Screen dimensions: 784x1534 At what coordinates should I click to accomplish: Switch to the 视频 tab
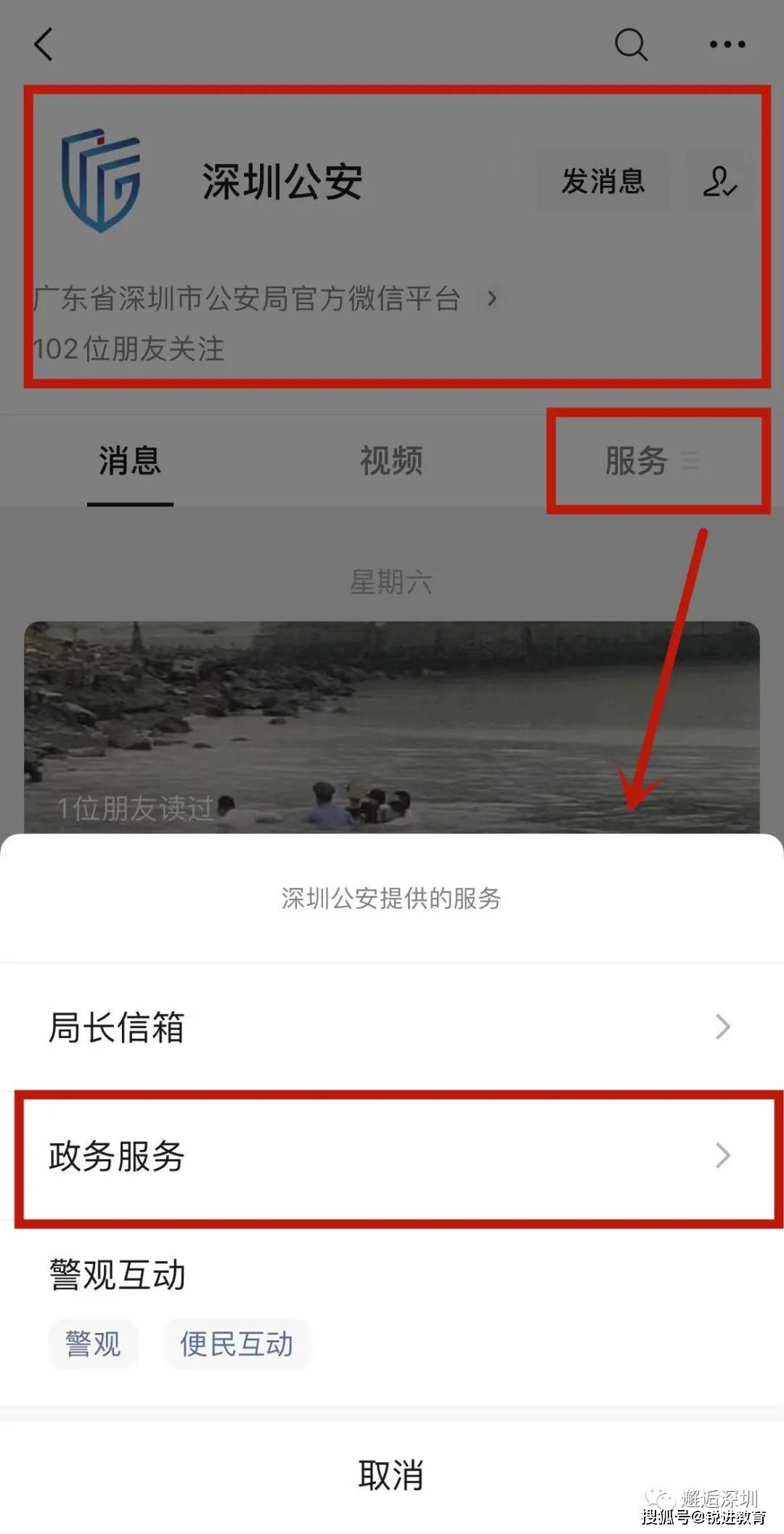(391, 461)
